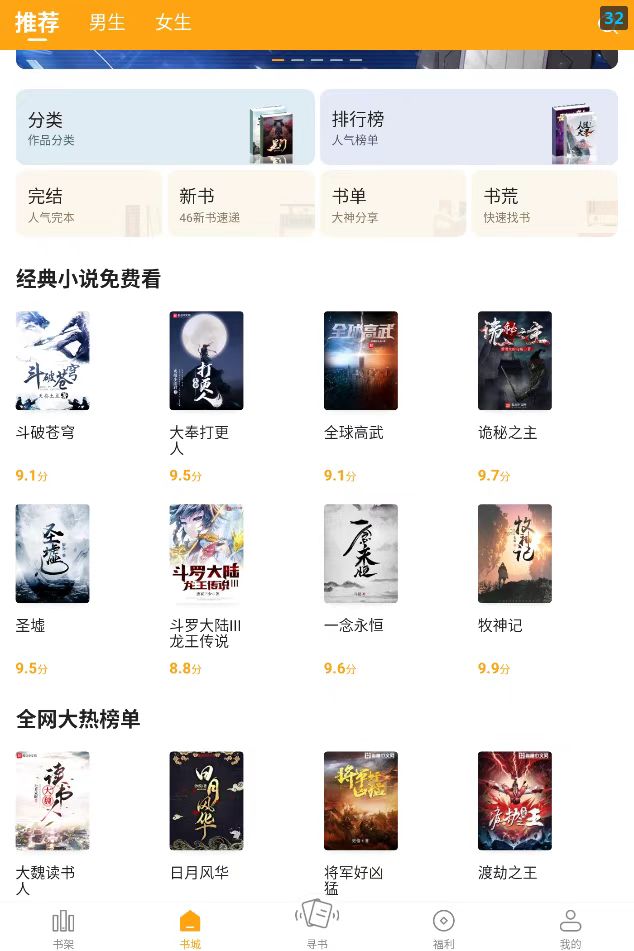The image size is (634, 951).
Task: Open the novel 牧神记
Action: (515, 554)
